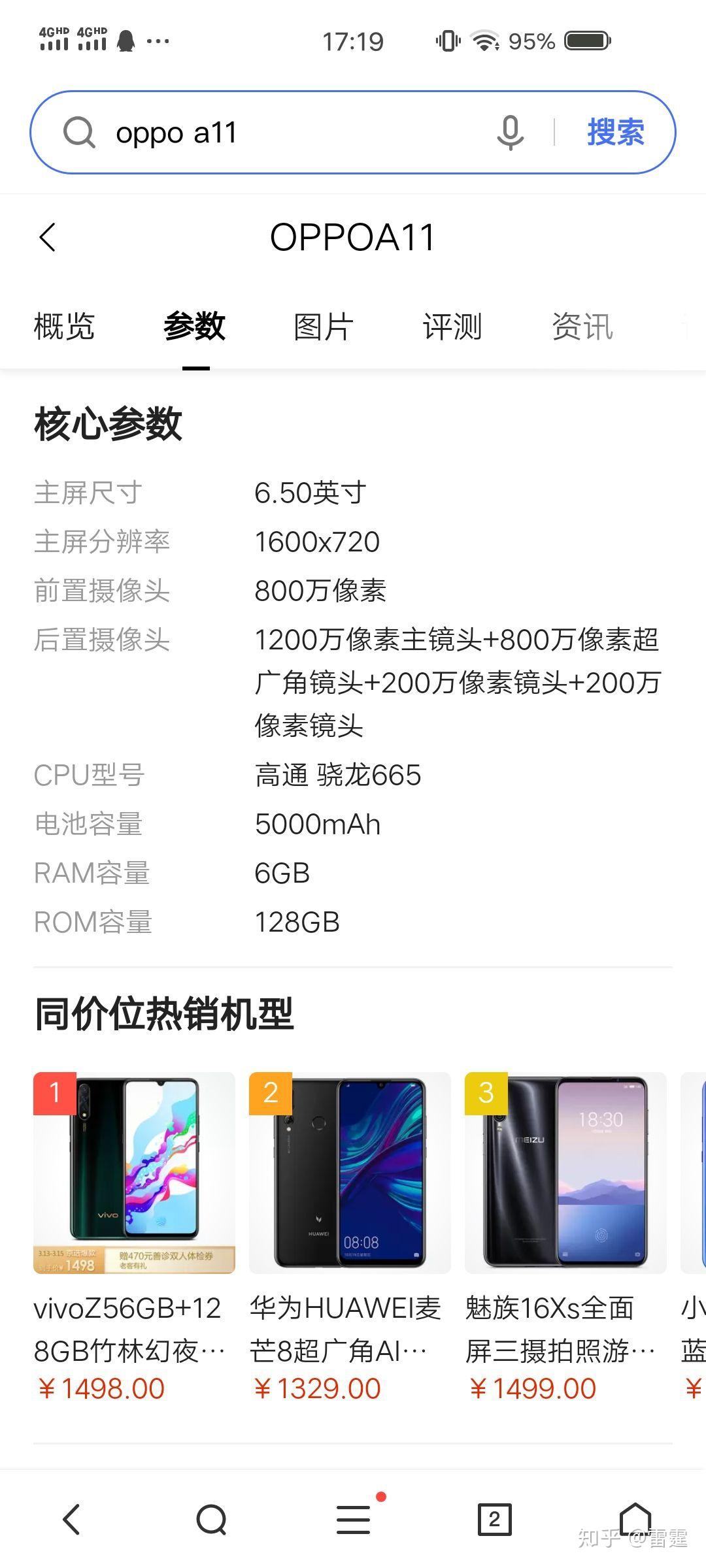This screenshot has width=706, height=1568.
Task: Switch to the 概览 tab
Action: tap(64, 327)
